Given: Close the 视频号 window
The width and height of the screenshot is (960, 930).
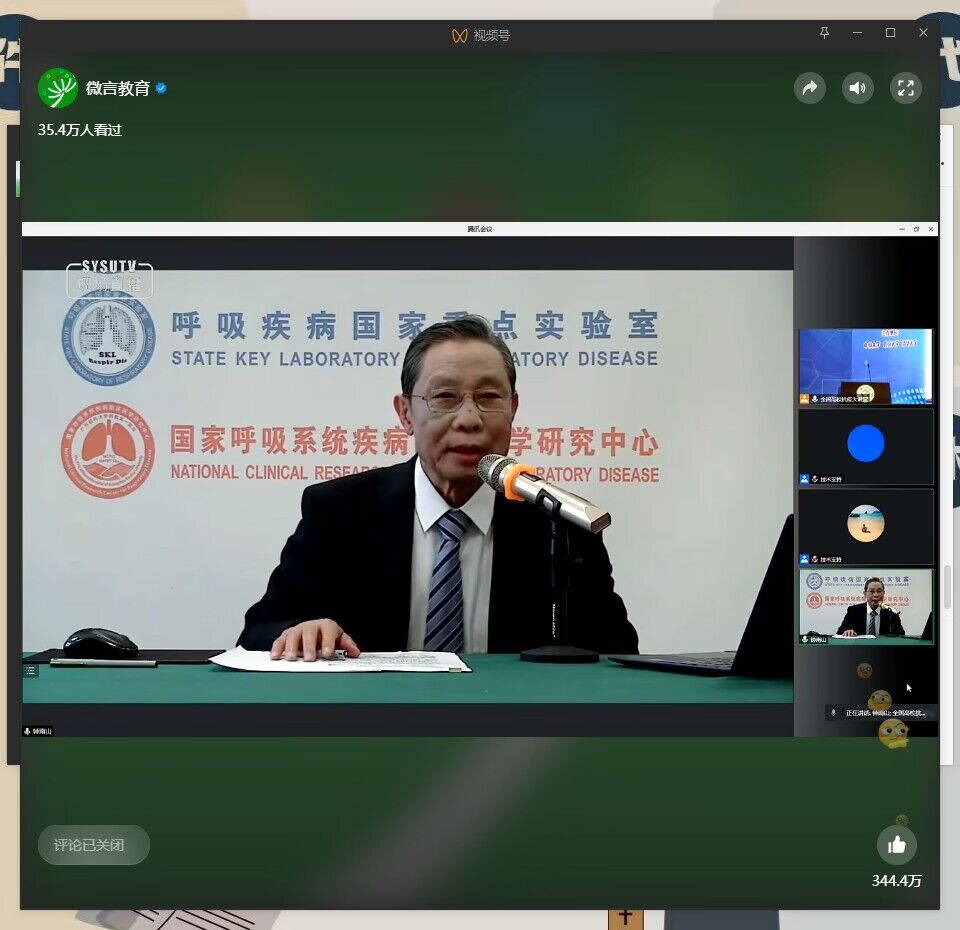Looking at the screenshot, I should 923,33.
